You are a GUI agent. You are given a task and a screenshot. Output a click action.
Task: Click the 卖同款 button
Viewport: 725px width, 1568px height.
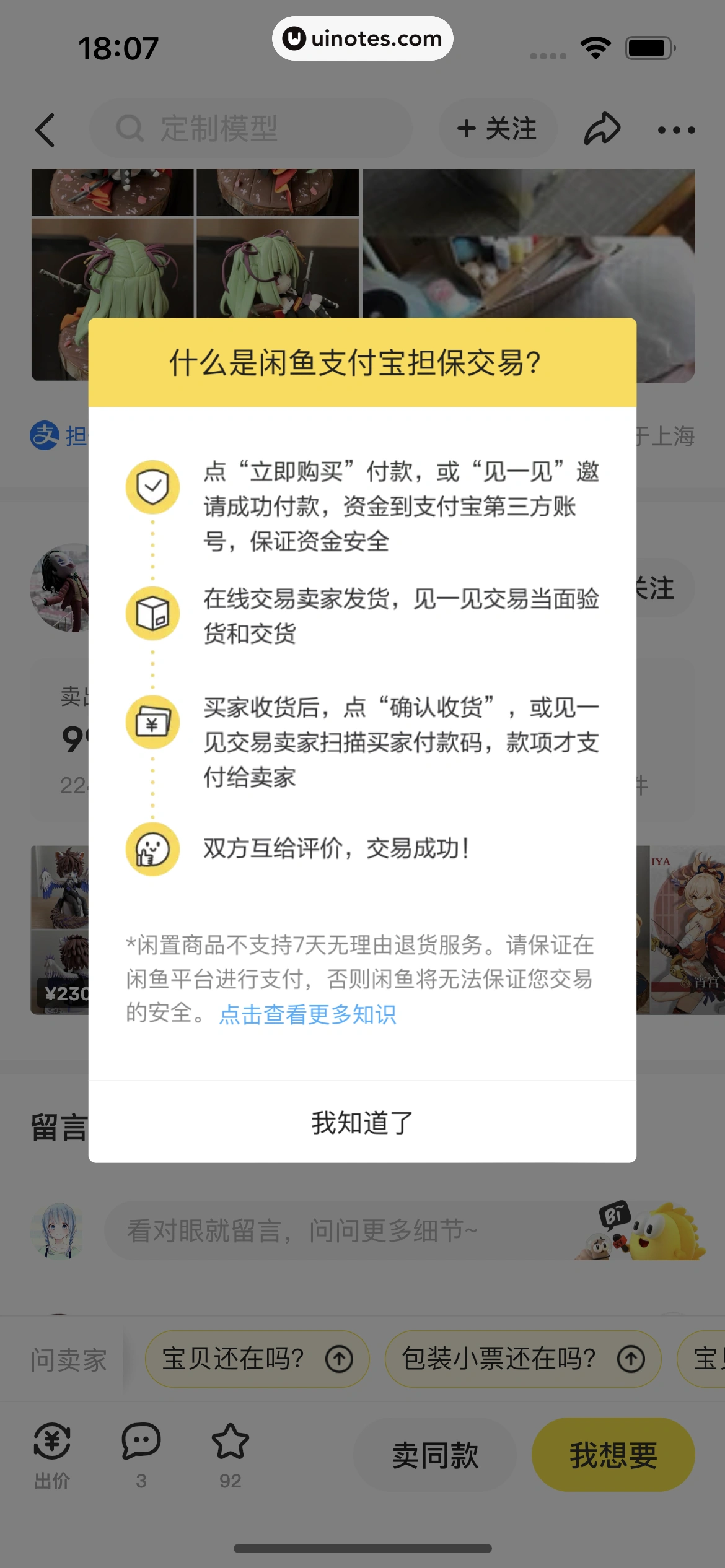click(x=436, y=1453)
